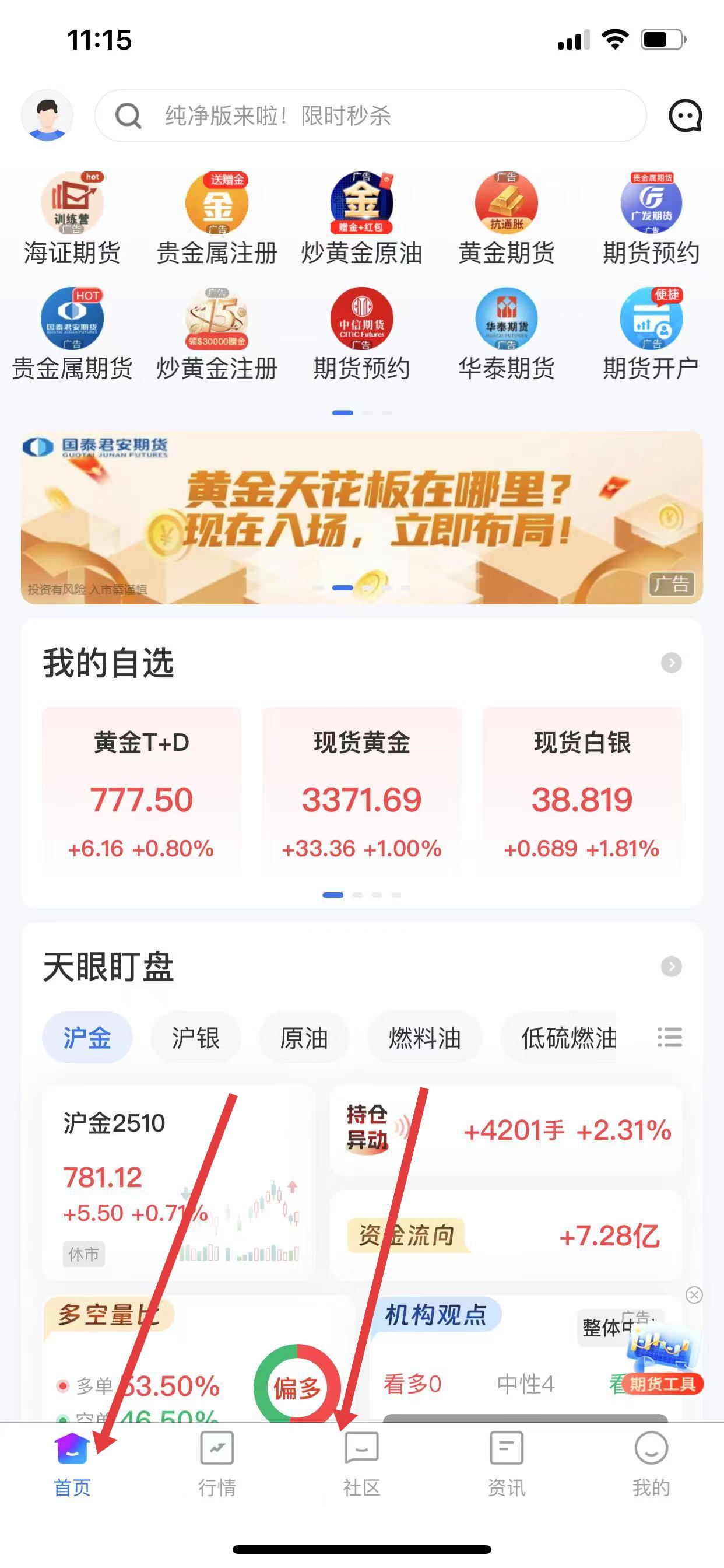Select the 原油 chip

[304, 1038]
